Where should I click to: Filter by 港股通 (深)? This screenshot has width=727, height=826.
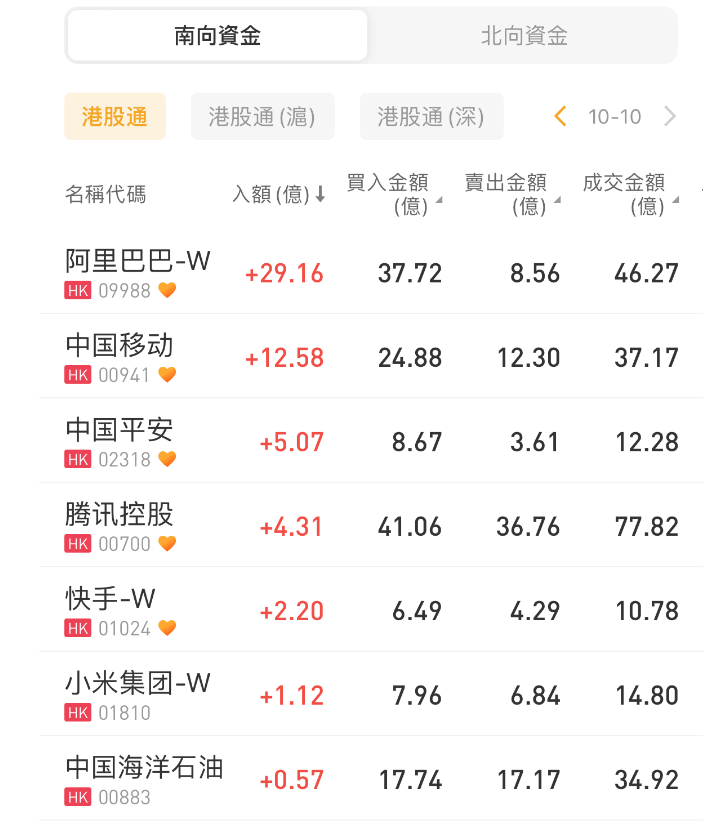pos(431,117)
